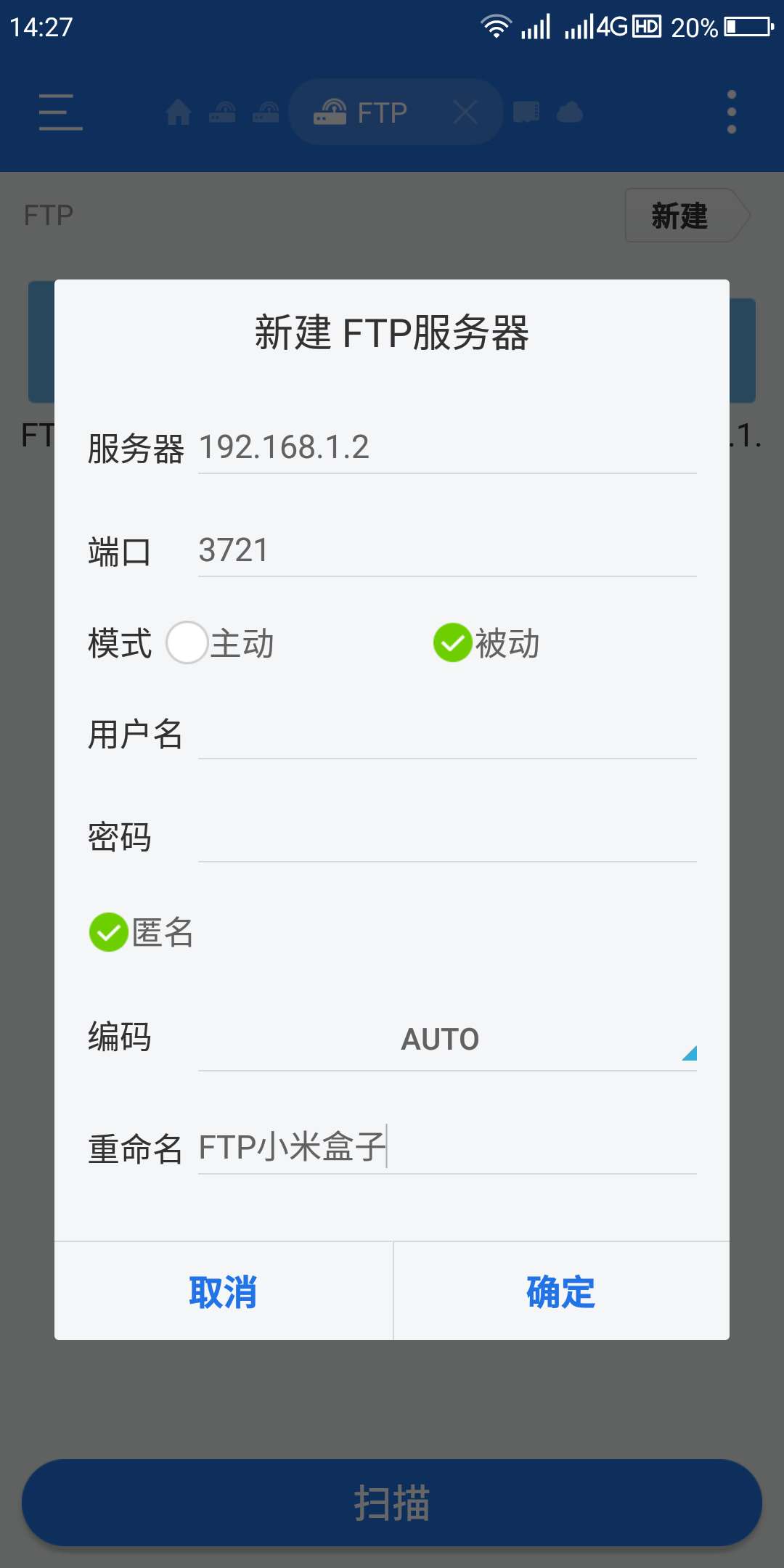
Task: Select 被动 passive mode
Action: pos(453,643)
